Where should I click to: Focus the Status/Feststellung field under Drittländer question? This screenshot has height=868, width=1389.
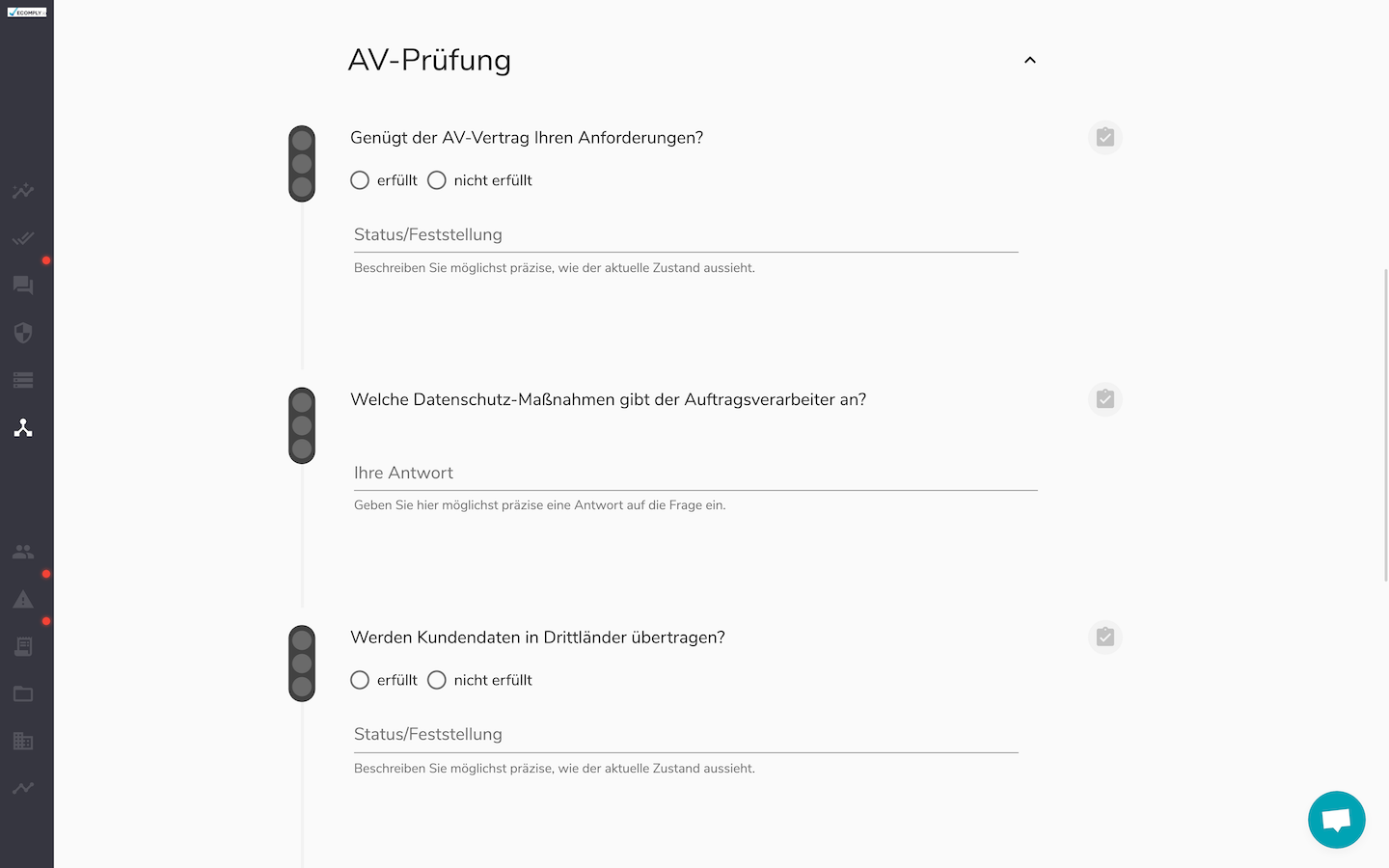tap(685, 735)
